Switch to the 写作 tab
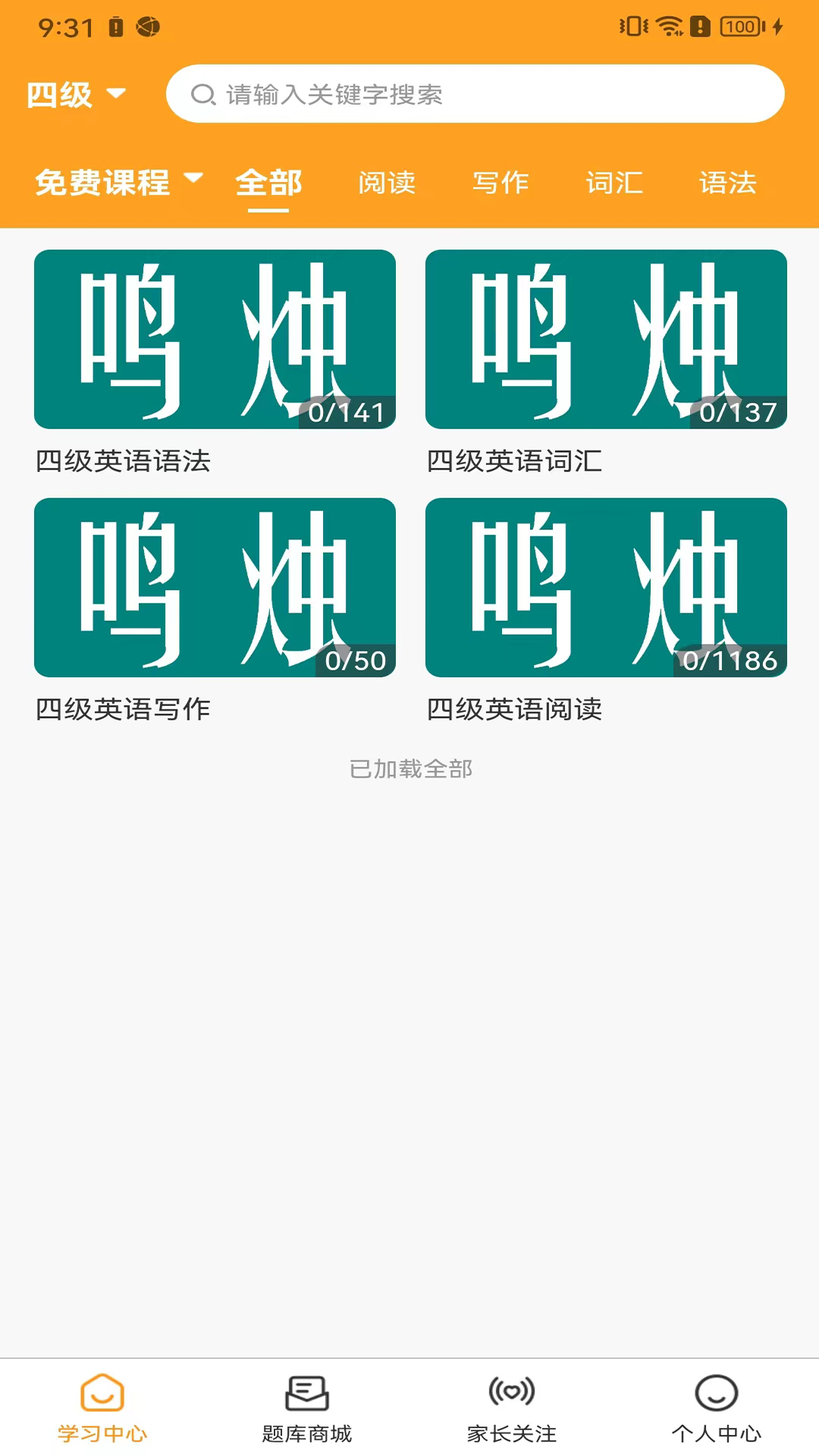Screen dimensions: 819x1456 (500, 183)
